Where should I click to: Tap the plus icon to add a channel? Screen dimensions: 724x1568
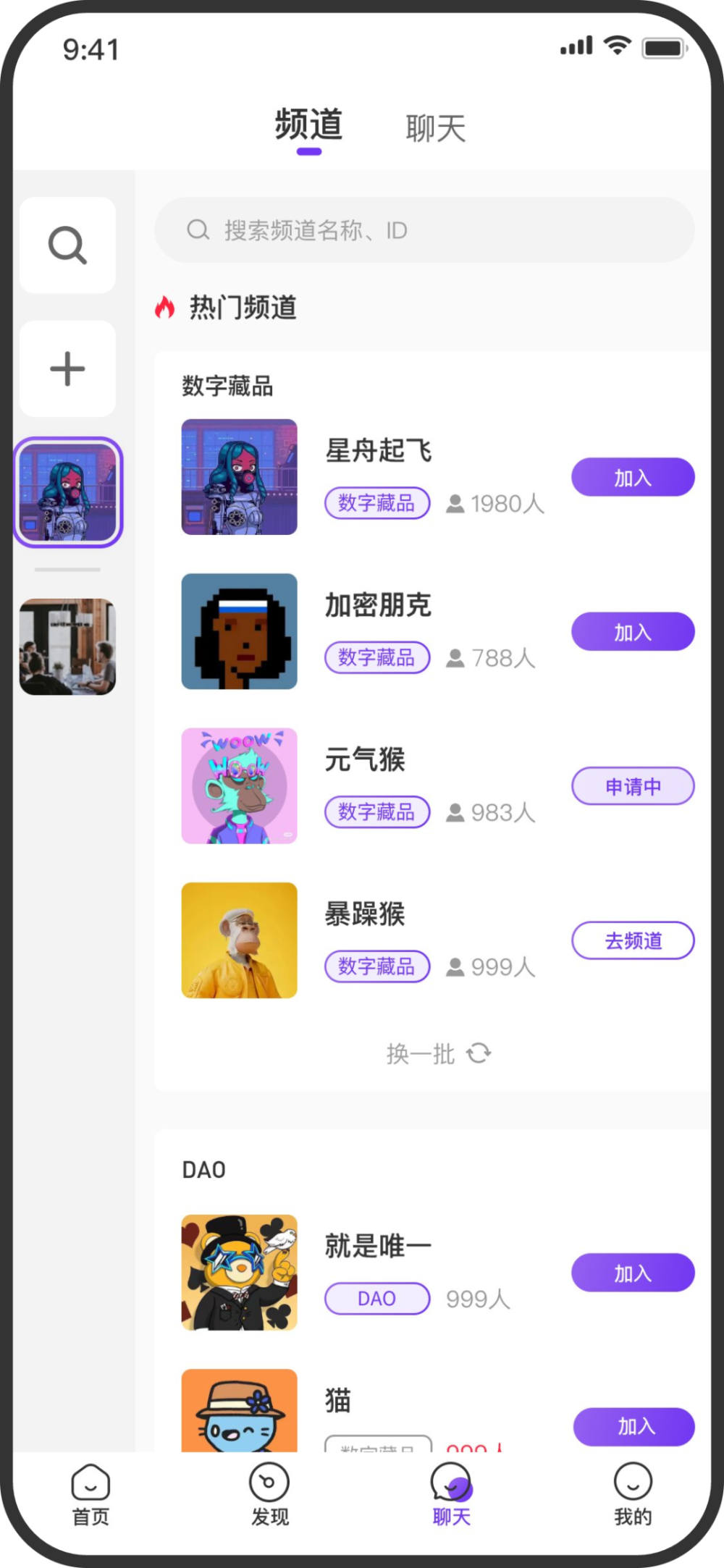[x=67, y=368]
